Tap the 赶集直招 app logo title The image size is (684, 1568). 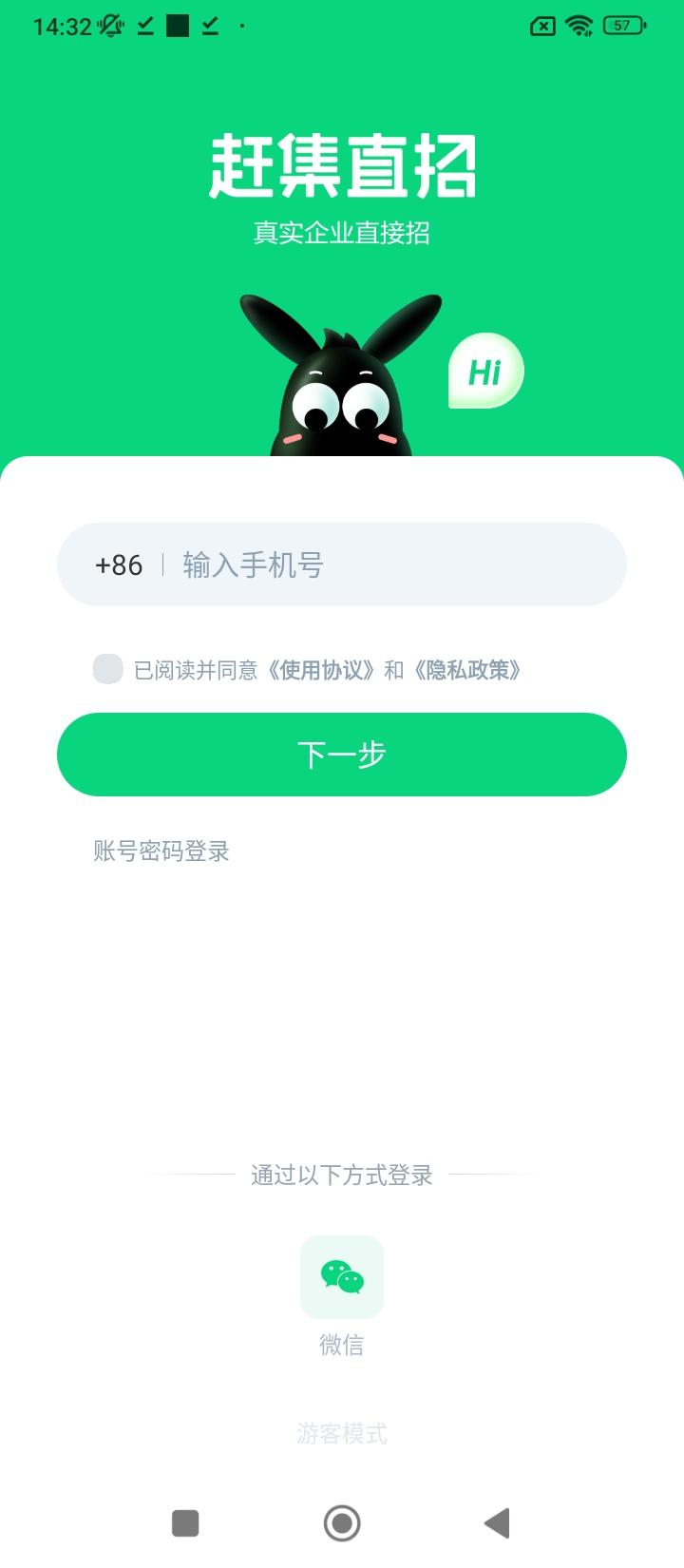click(342, 166)
